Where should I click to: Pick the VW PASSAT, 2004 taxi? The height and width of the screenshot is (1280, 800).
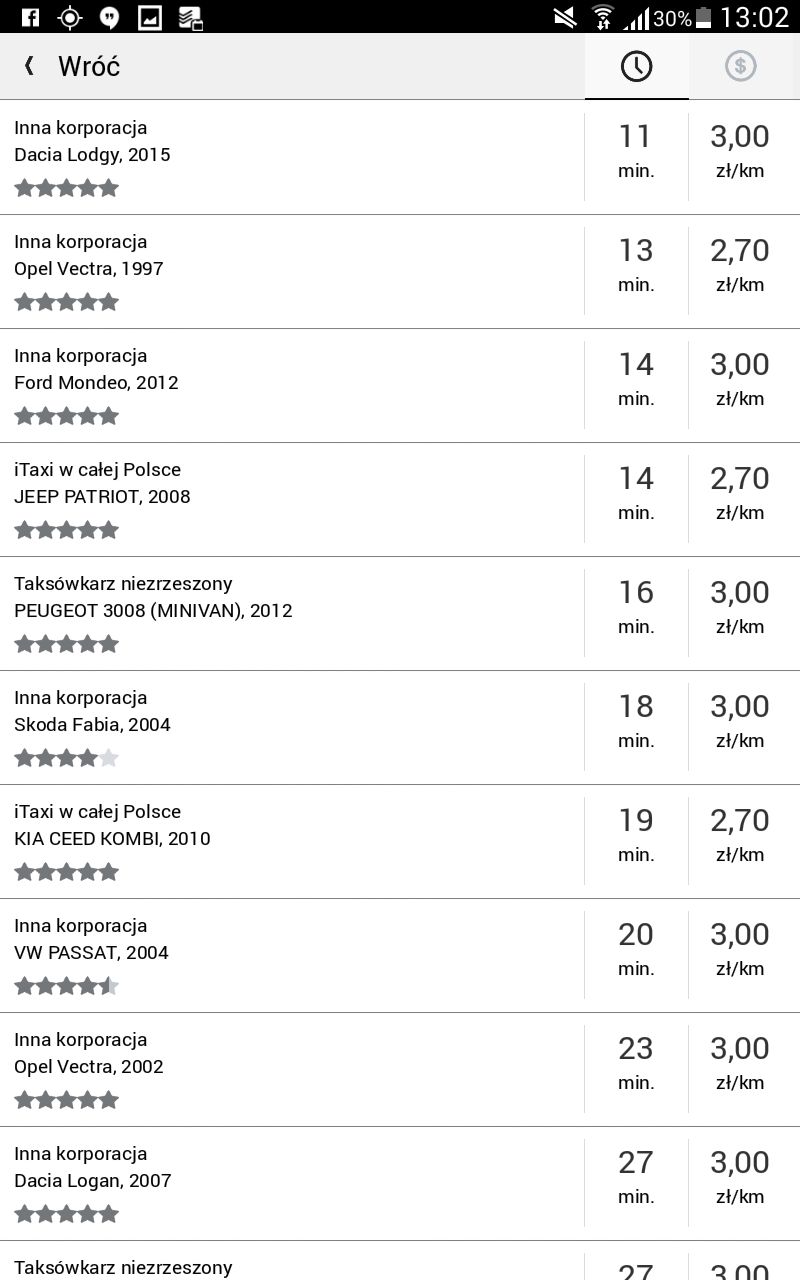[x=400, y=955]
